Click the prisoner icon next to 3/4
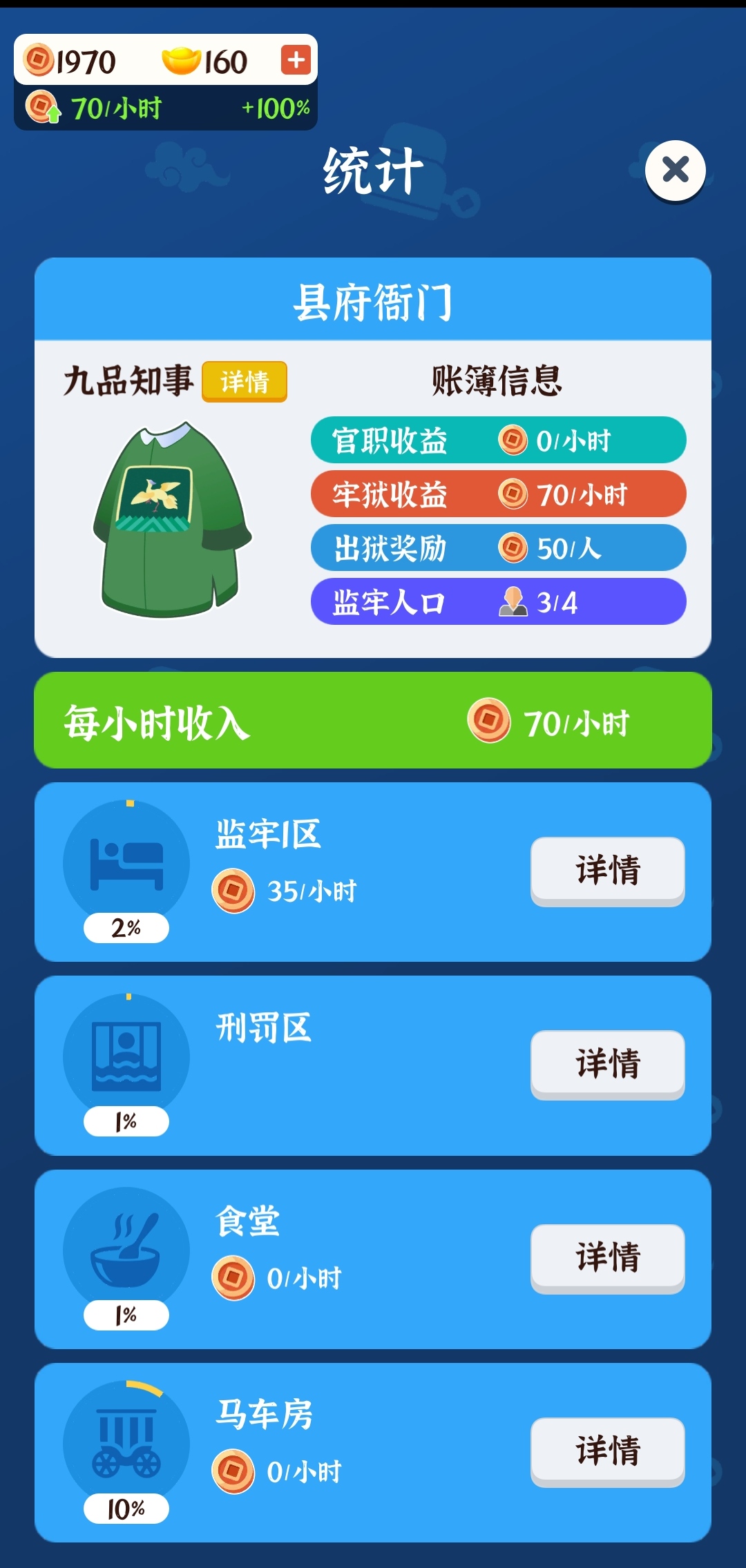 (x=515, y=602)
